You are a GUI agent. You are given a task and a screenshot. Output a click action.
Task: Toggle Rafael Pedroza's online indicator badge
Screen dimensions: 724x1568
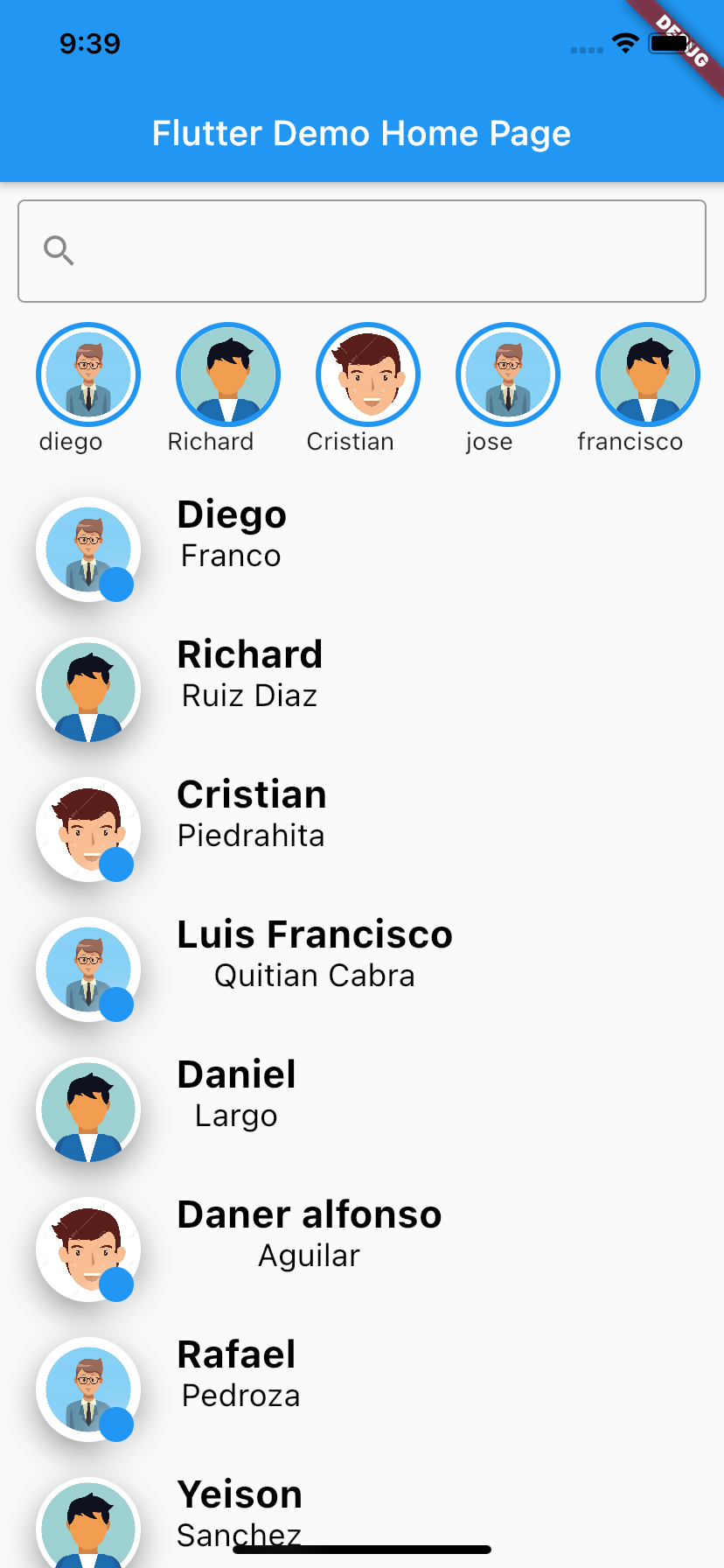click(116, 1425)
